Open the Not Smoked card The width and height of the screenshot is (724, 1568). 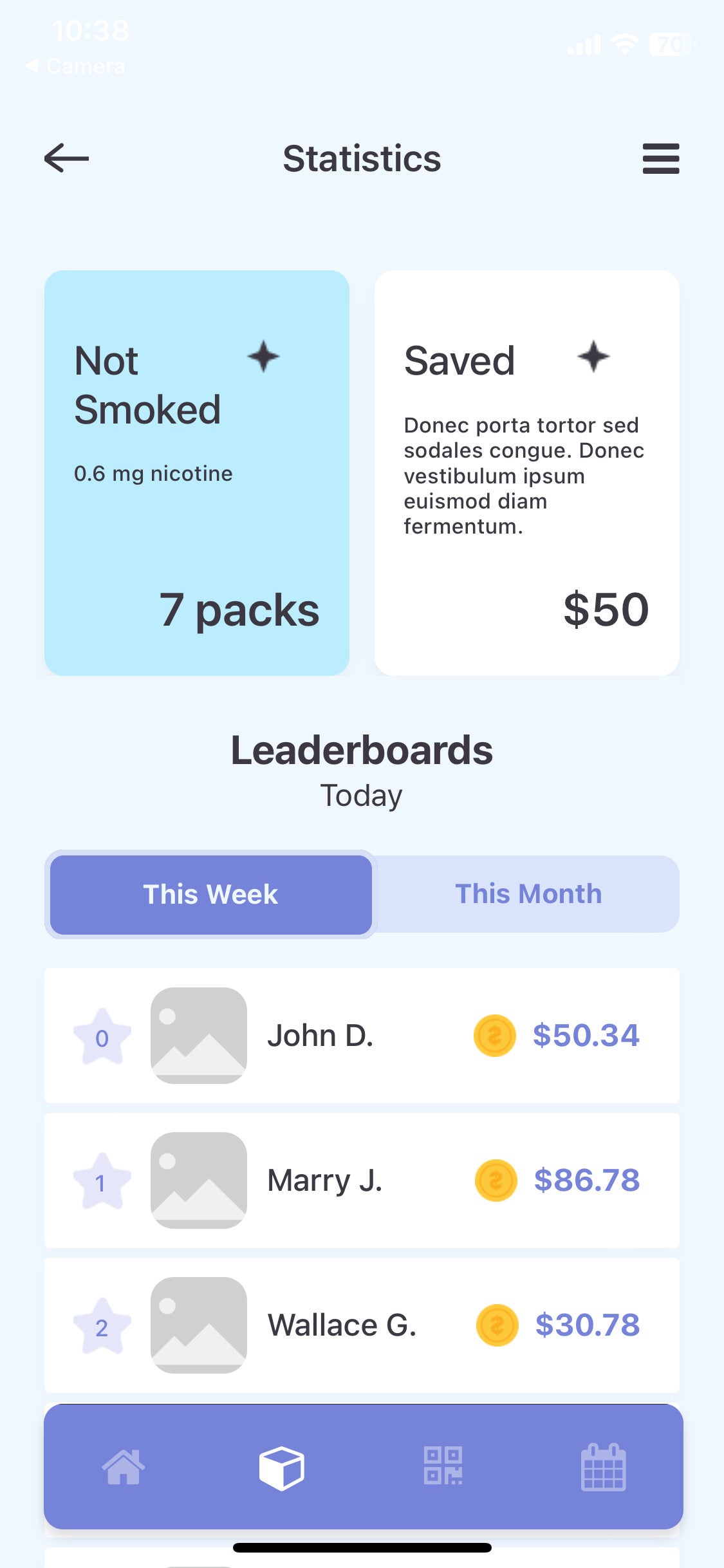point(197,473)
